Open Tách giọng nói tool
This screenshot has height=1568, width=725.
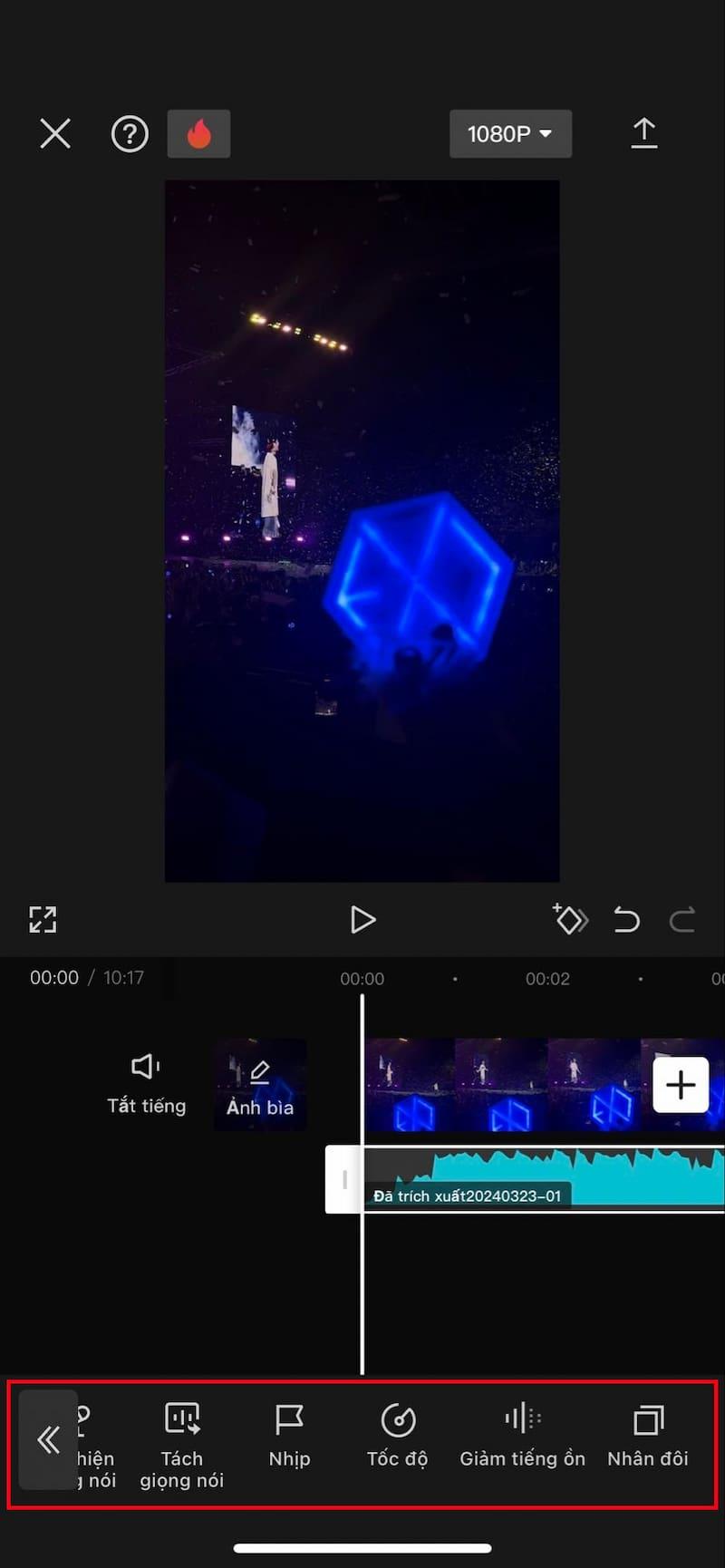[x=182, y=1439]
